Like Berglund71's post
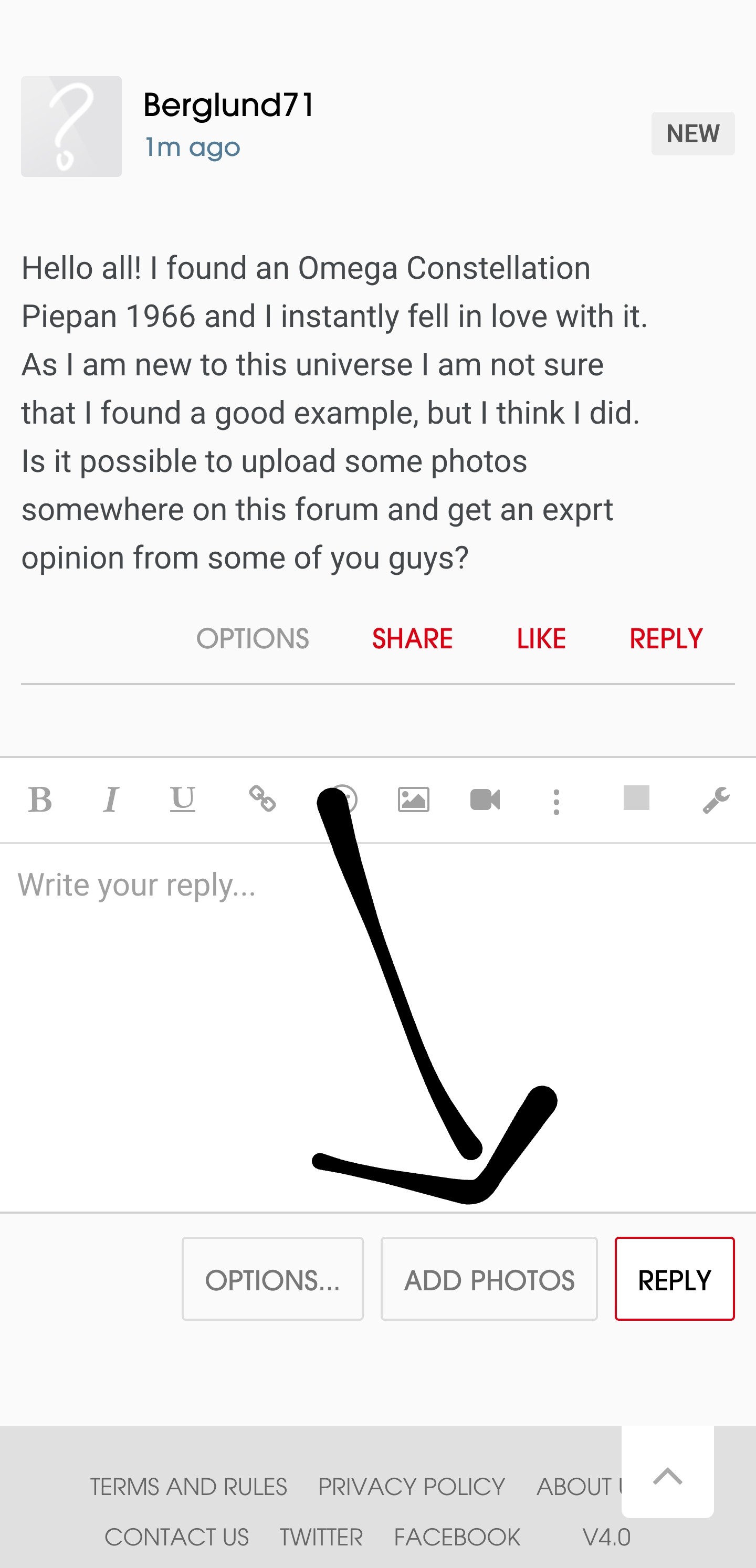Screen dimensions: 756x1568 point(541,638)
